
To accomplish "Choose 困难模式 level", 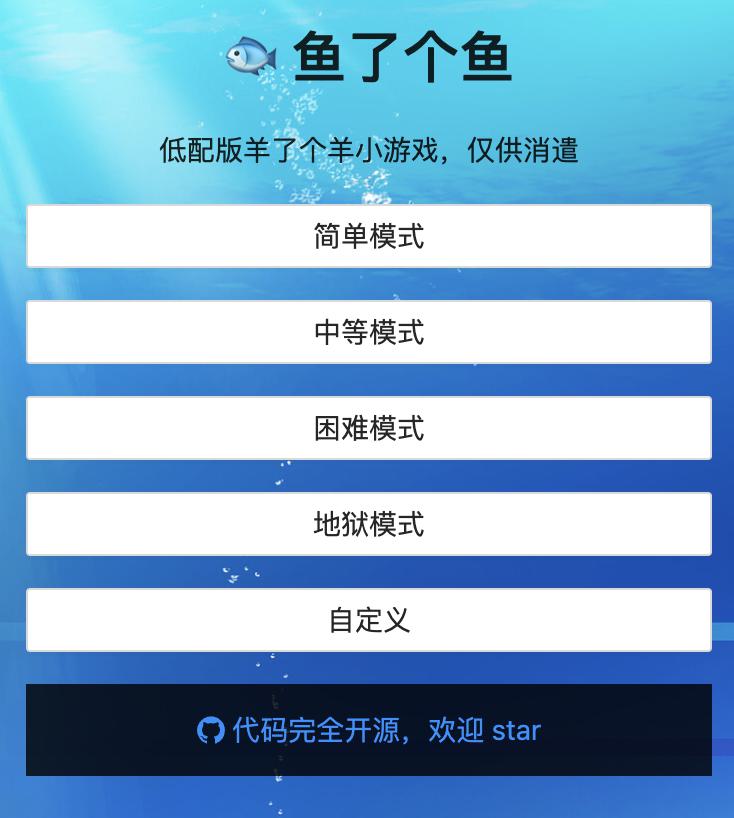I will coord(368,428).
